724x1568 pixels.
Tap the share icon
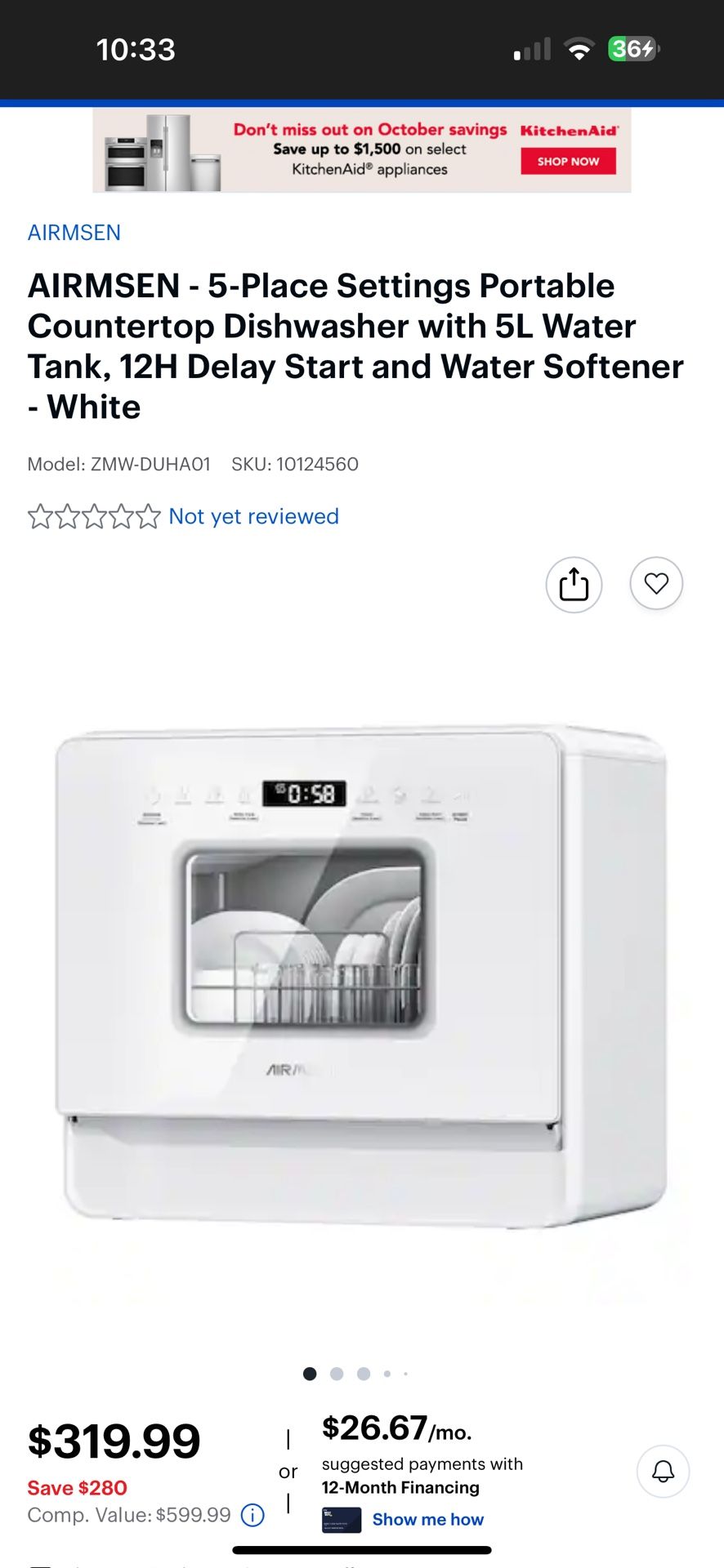pyautogui.click(x=574, y=585)
